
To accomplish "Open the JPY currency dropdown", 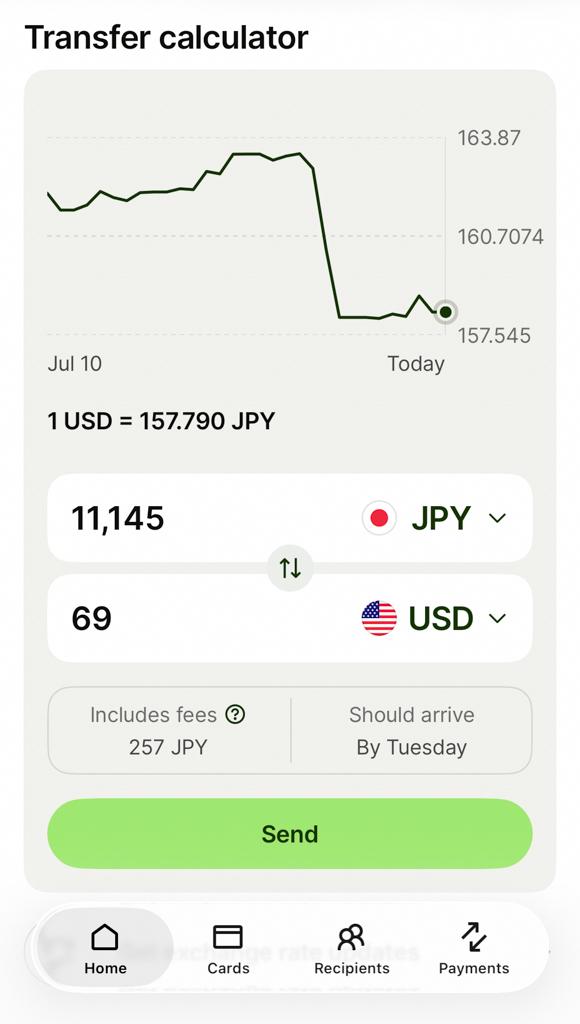I will tap(434, 518).
